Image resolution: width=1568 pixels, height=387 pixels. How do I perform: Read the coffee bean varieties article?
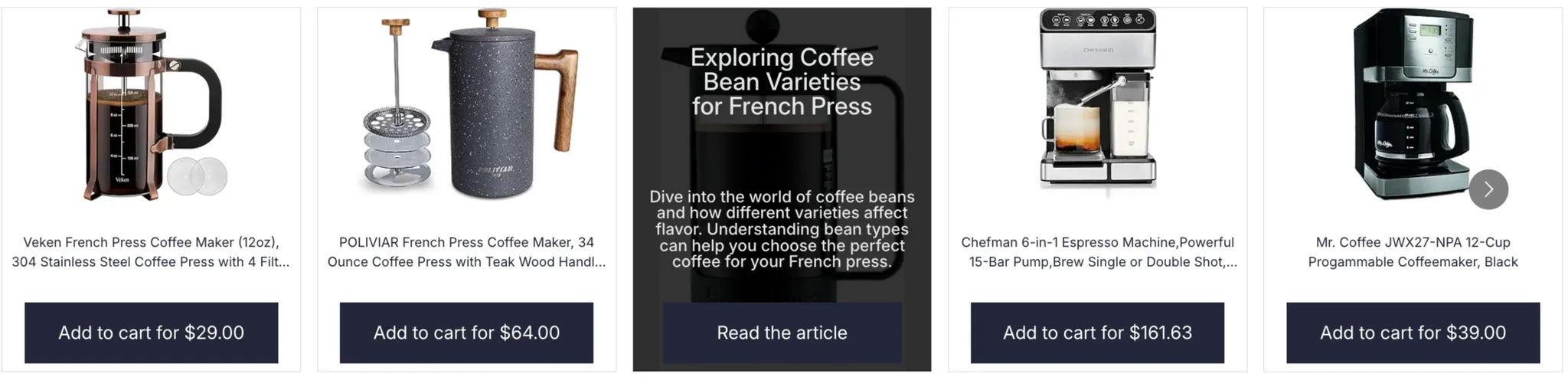(x=782, y=333)
